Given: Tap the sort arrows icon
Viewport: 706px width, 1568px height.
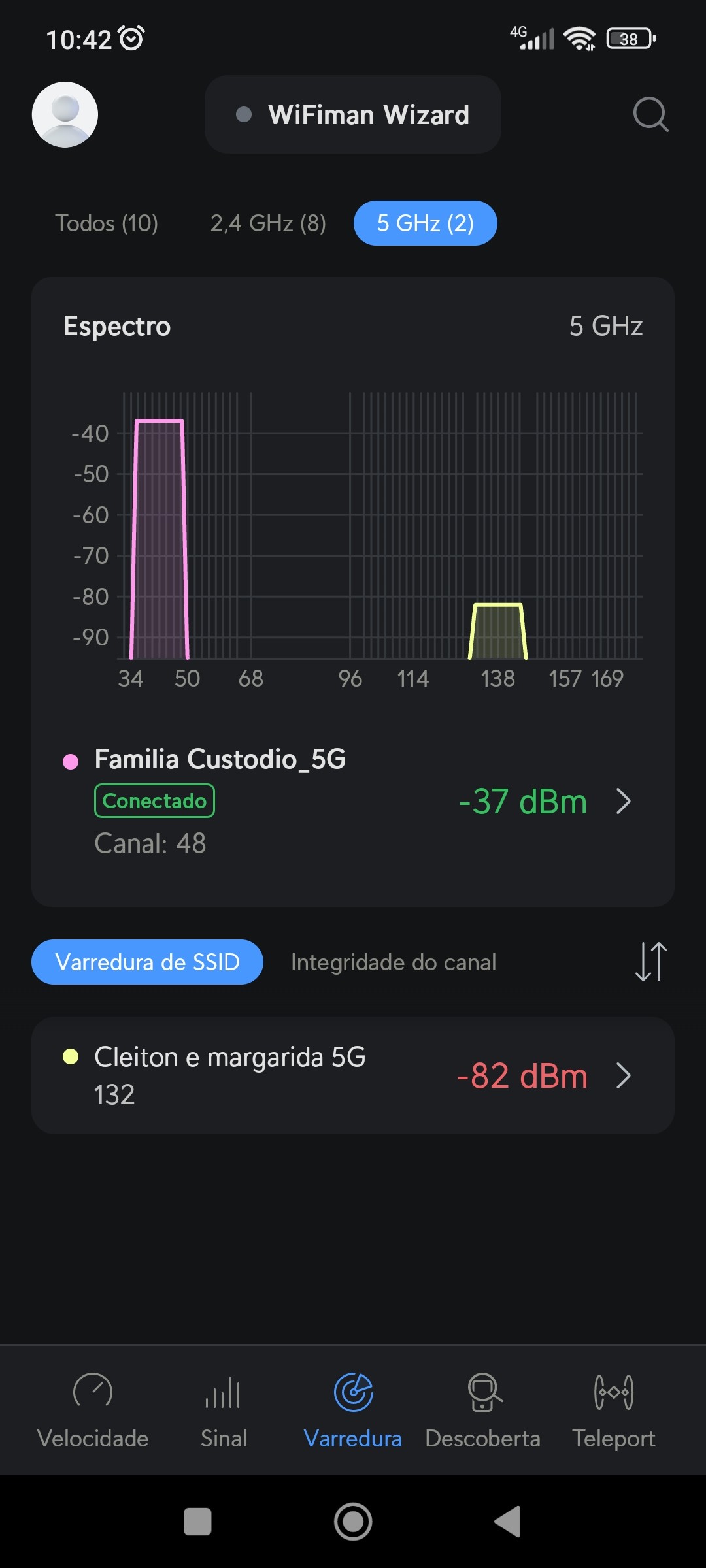Looking at the screenshot, I should coord(651,962).
